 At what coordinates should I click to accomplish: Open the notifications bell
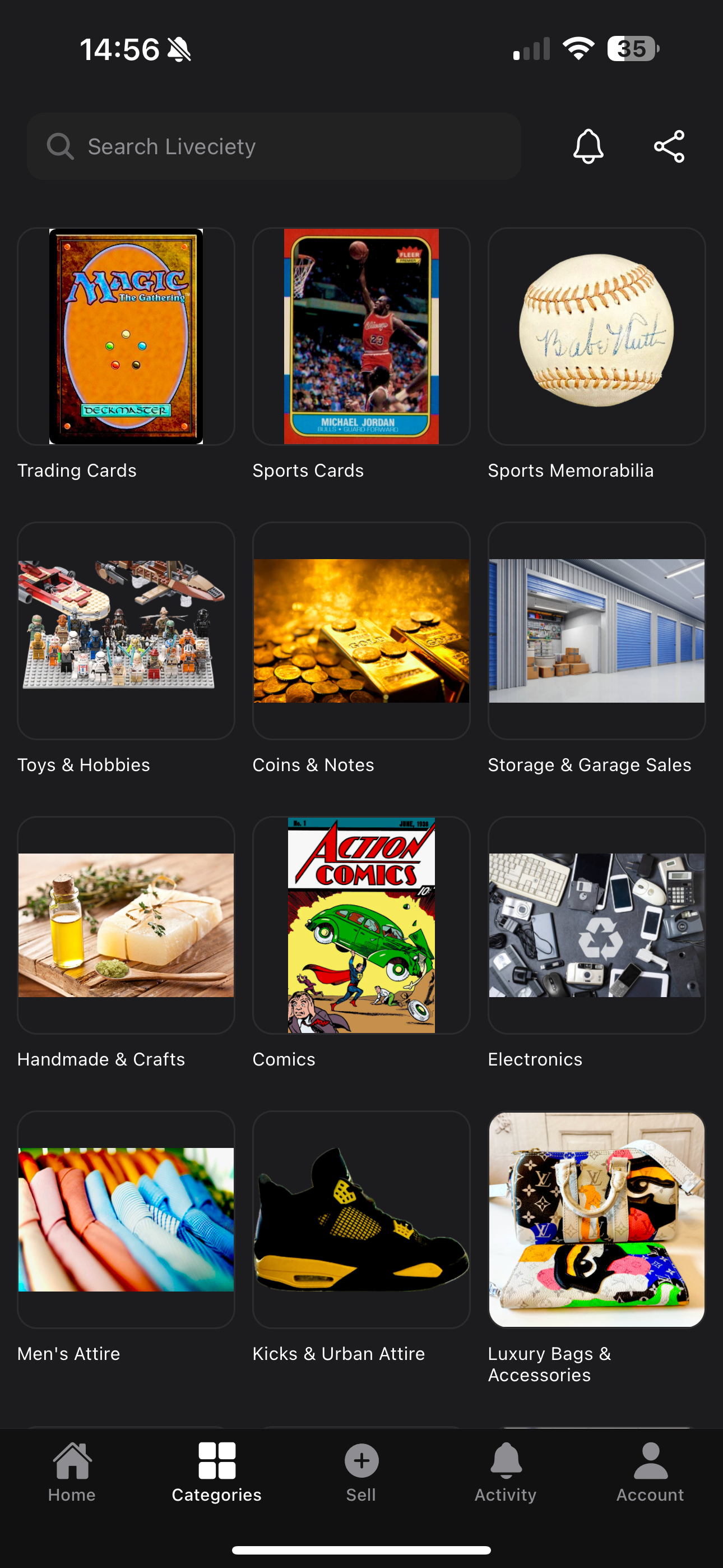coord(588,146)
